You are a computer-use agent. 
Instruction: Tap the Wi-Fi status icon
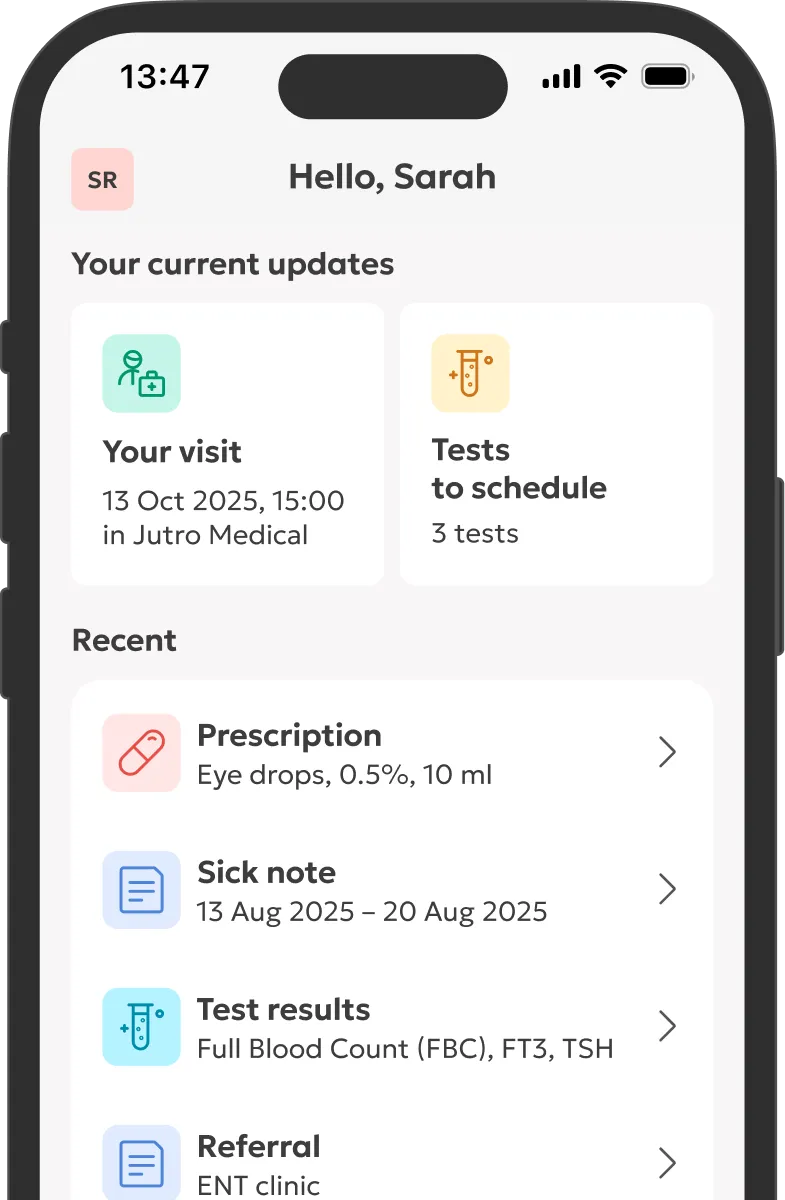[609, 74]
